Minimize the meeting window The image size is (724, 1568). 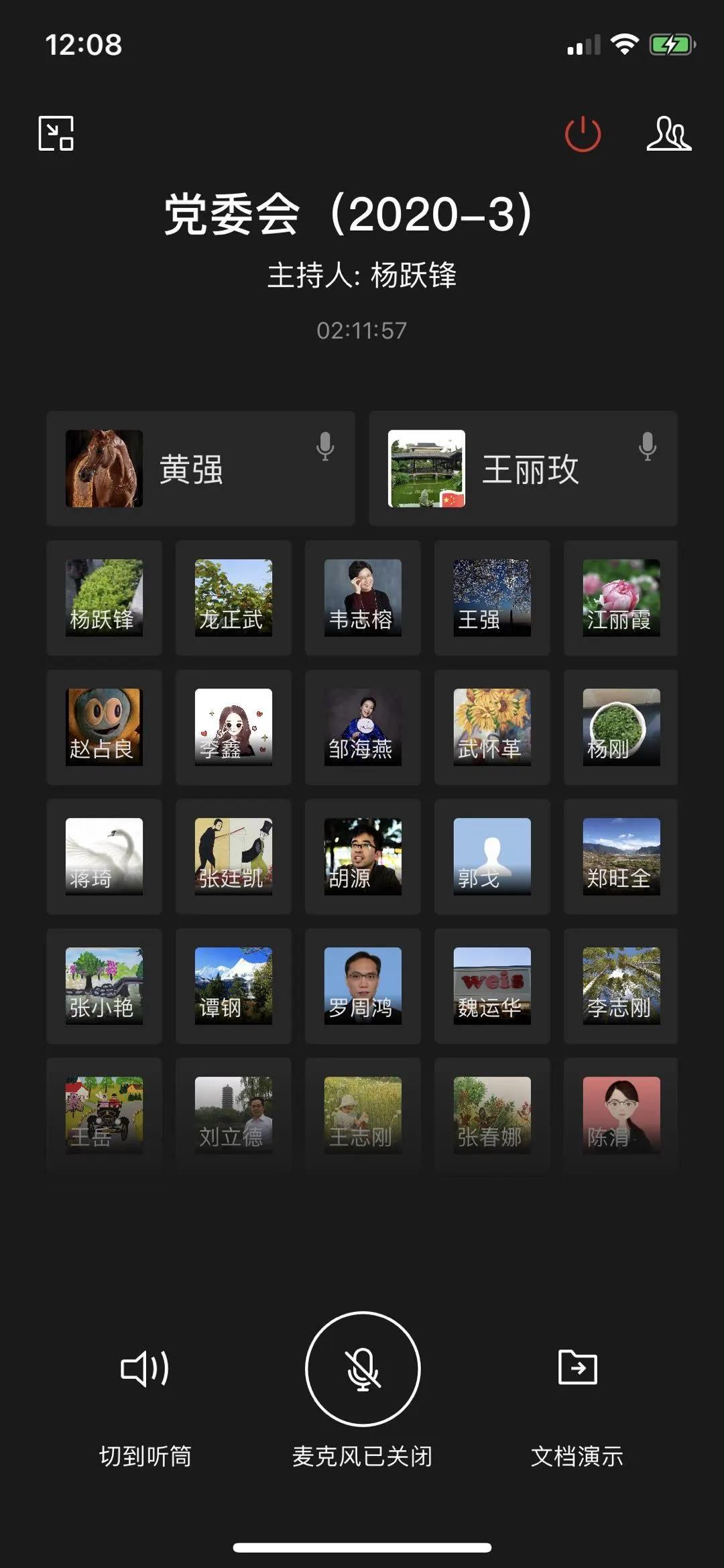coord(56,133)
